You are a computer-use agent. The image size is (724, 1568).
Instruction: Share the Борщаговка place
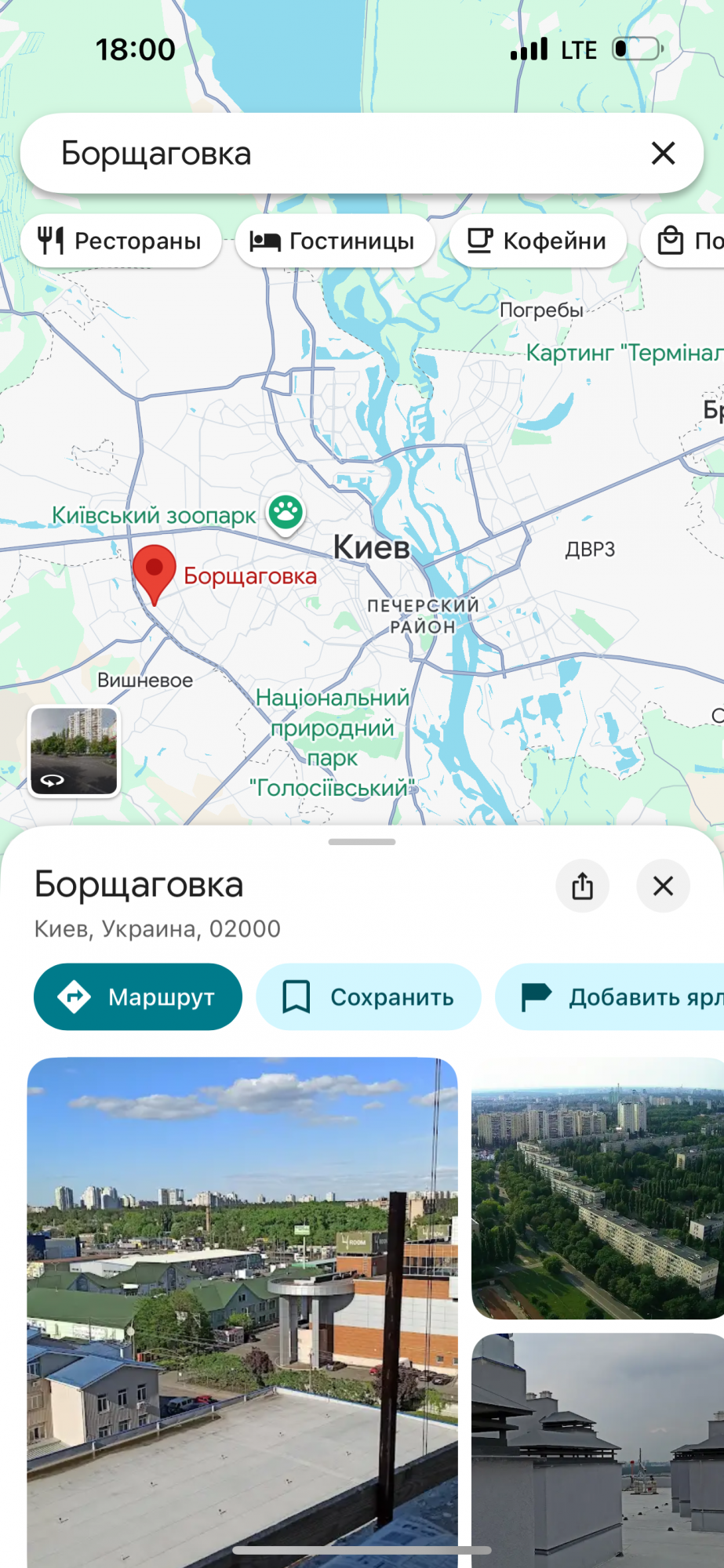tap(582, 887)
